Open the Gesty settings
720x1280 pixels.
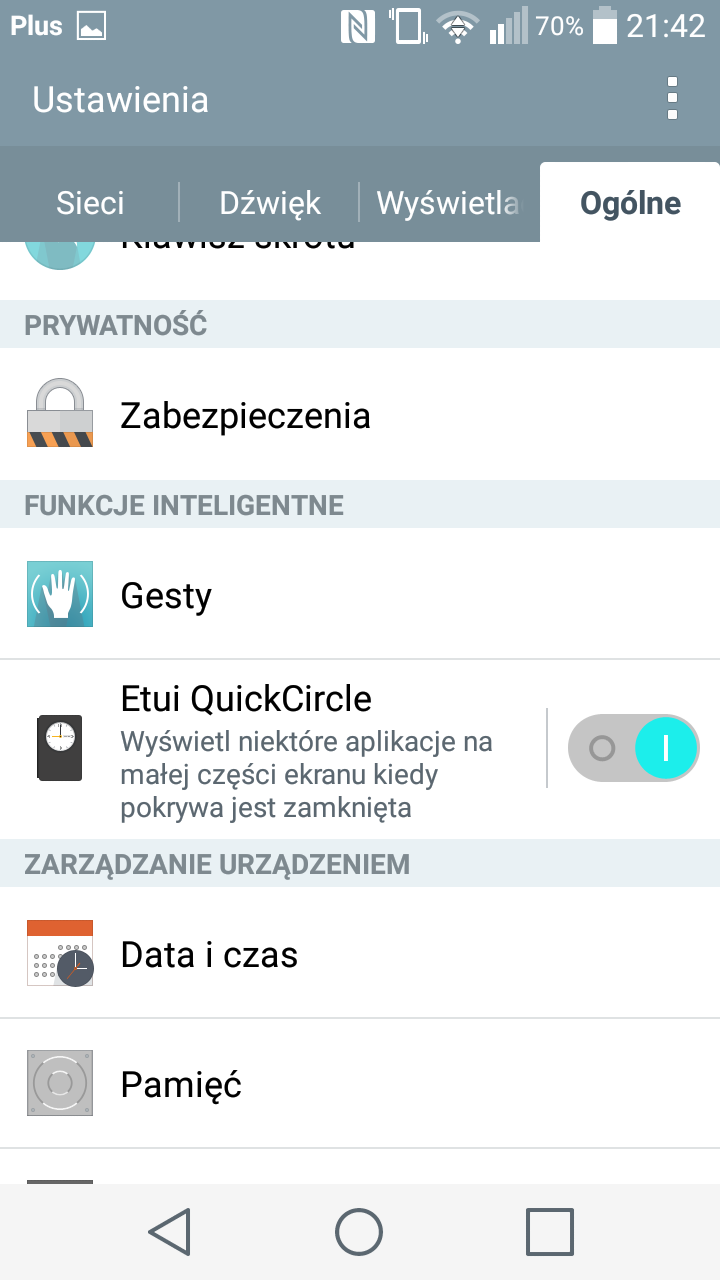pos(360,594)
